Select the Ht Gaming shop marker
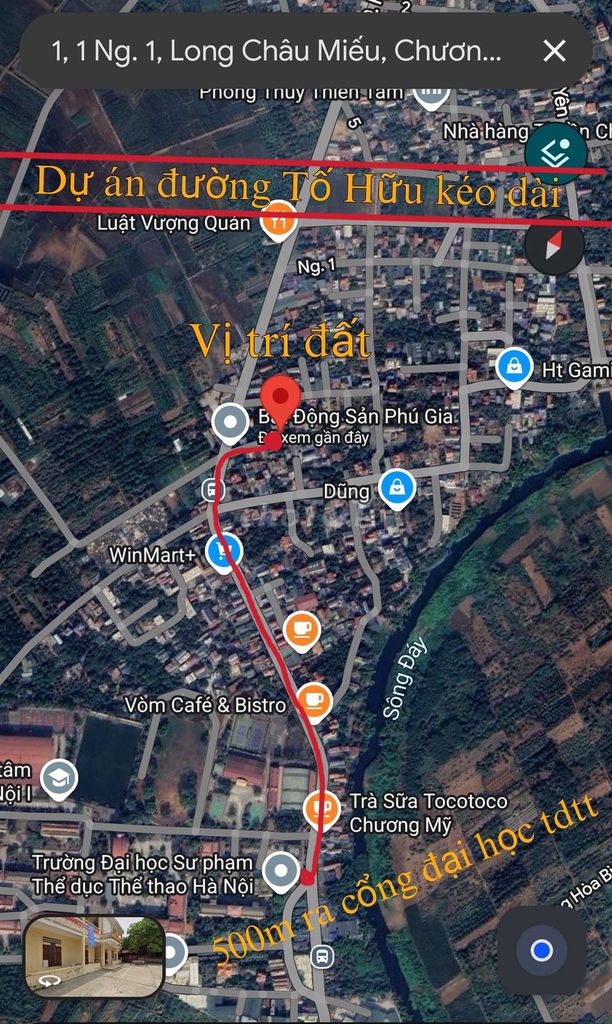This screenshot has width=612, height=1024. pyautogui.click(x=513, y=367)
